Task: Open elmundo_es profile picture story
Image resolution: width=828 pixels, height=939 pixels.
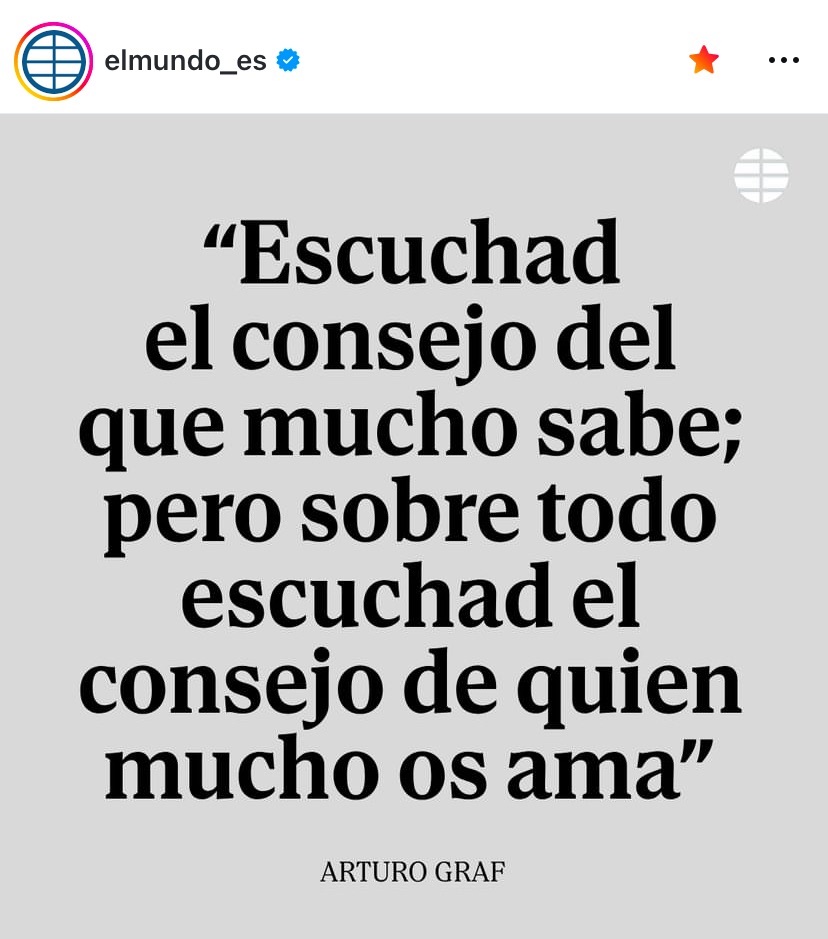Action: 53,61
